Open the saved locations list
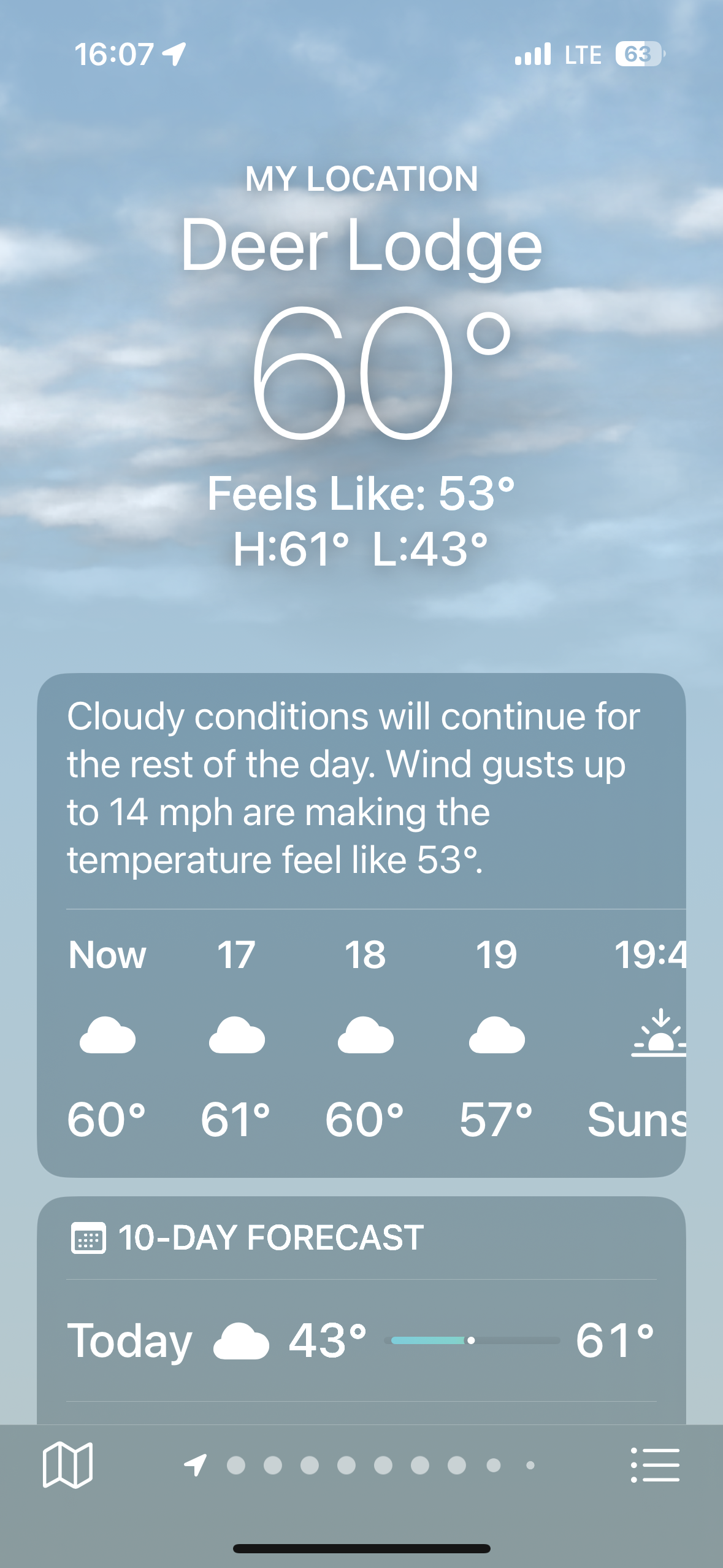The height and width of the screenshot is (1568, 723). pyautogui.click(x=655, y=1465)
